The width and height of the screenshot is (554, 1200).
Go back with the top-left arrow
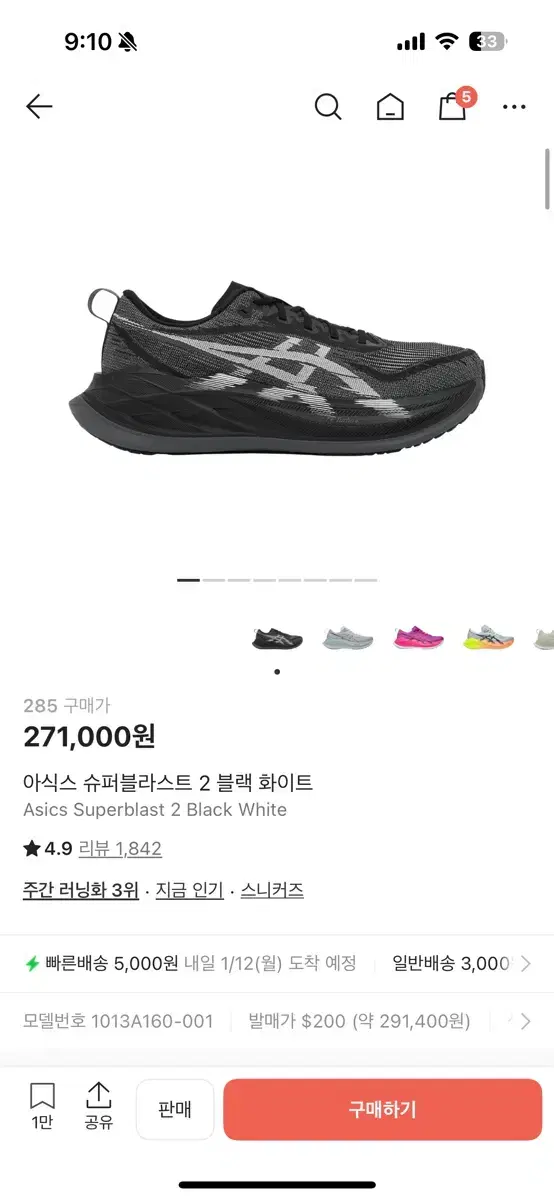pos(39,106)
